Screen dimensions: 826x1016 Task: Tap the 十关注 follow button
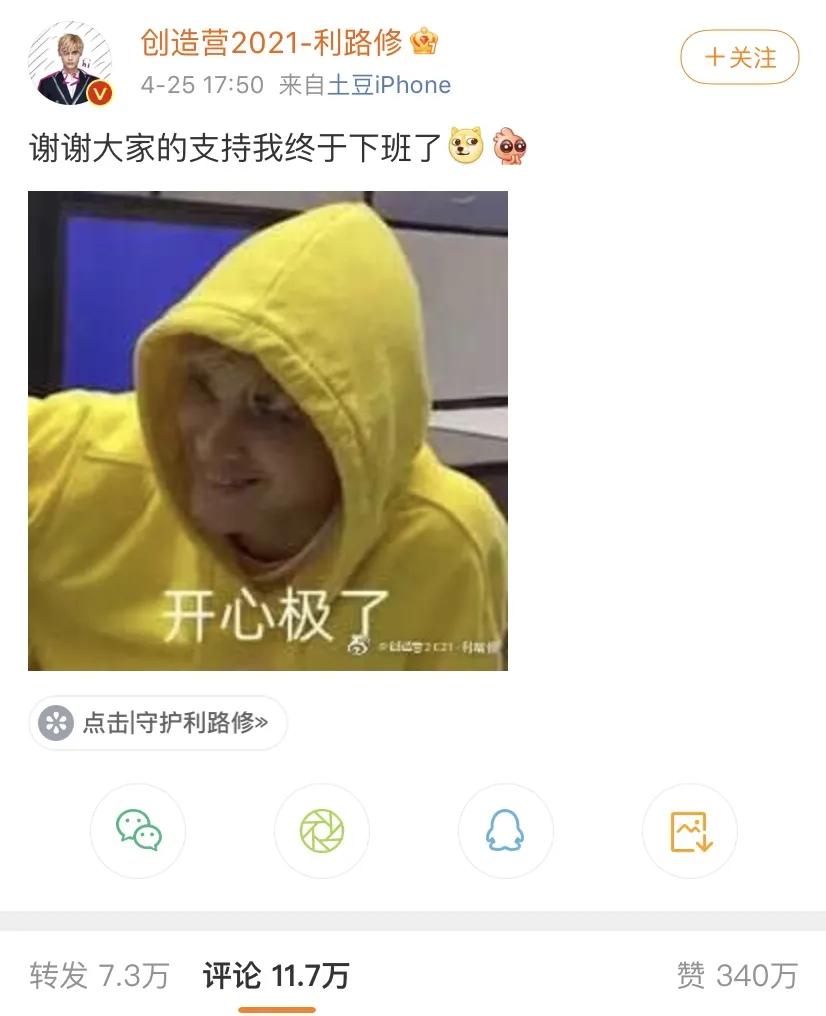(738, 58)
